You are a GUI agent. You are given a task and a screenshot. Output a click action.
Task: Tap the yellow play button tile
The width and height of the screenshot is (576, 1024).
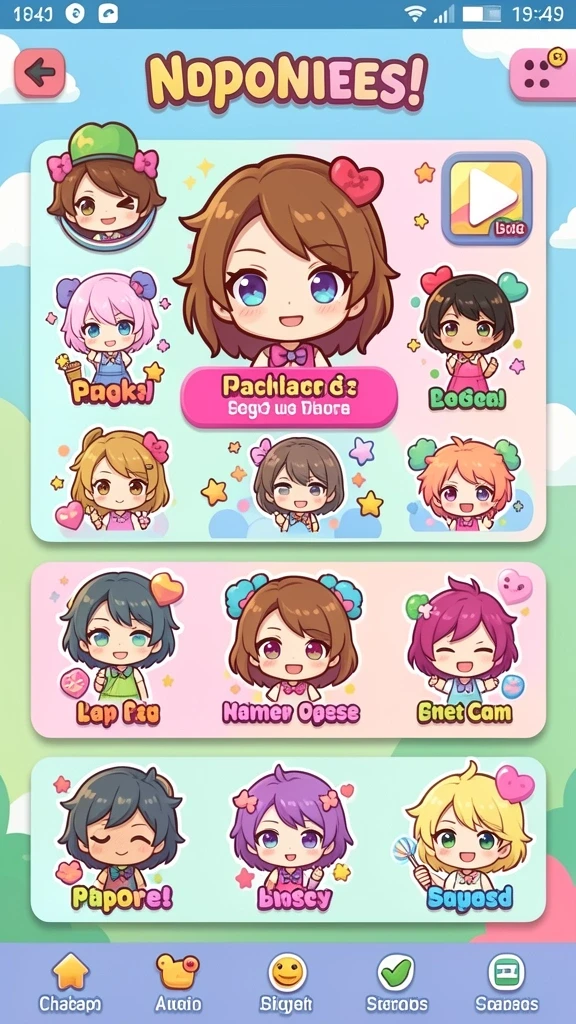click(x=487, y=198)
